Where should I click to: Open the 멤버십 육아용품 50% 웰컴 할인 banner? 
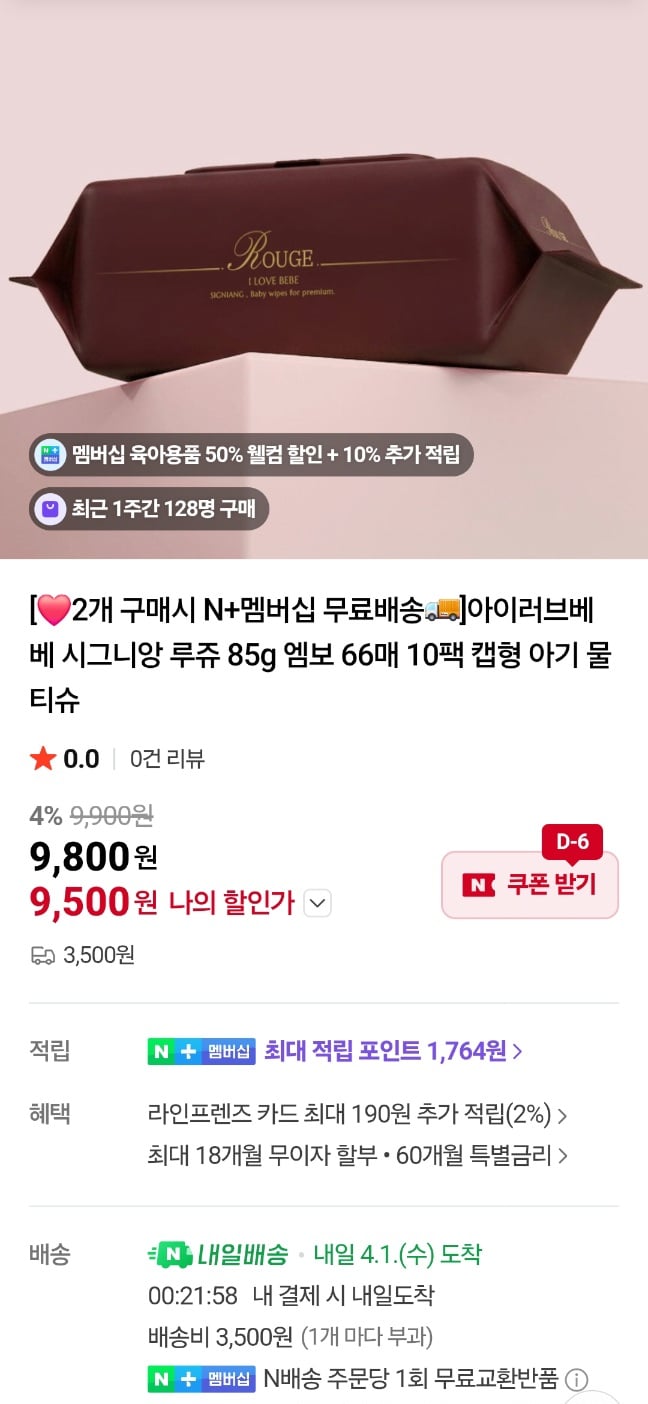251,455
